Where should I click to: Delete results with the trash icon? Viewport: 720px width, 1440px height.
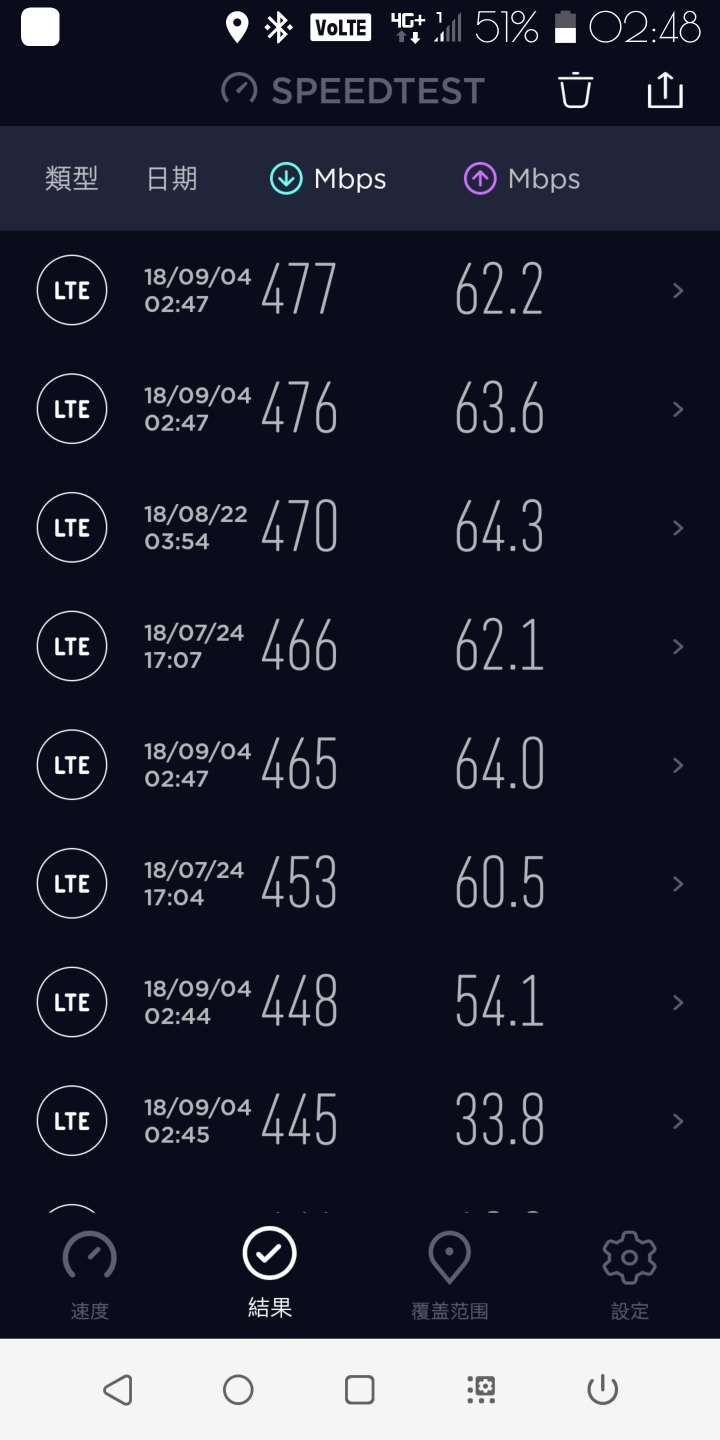(575, 90)
